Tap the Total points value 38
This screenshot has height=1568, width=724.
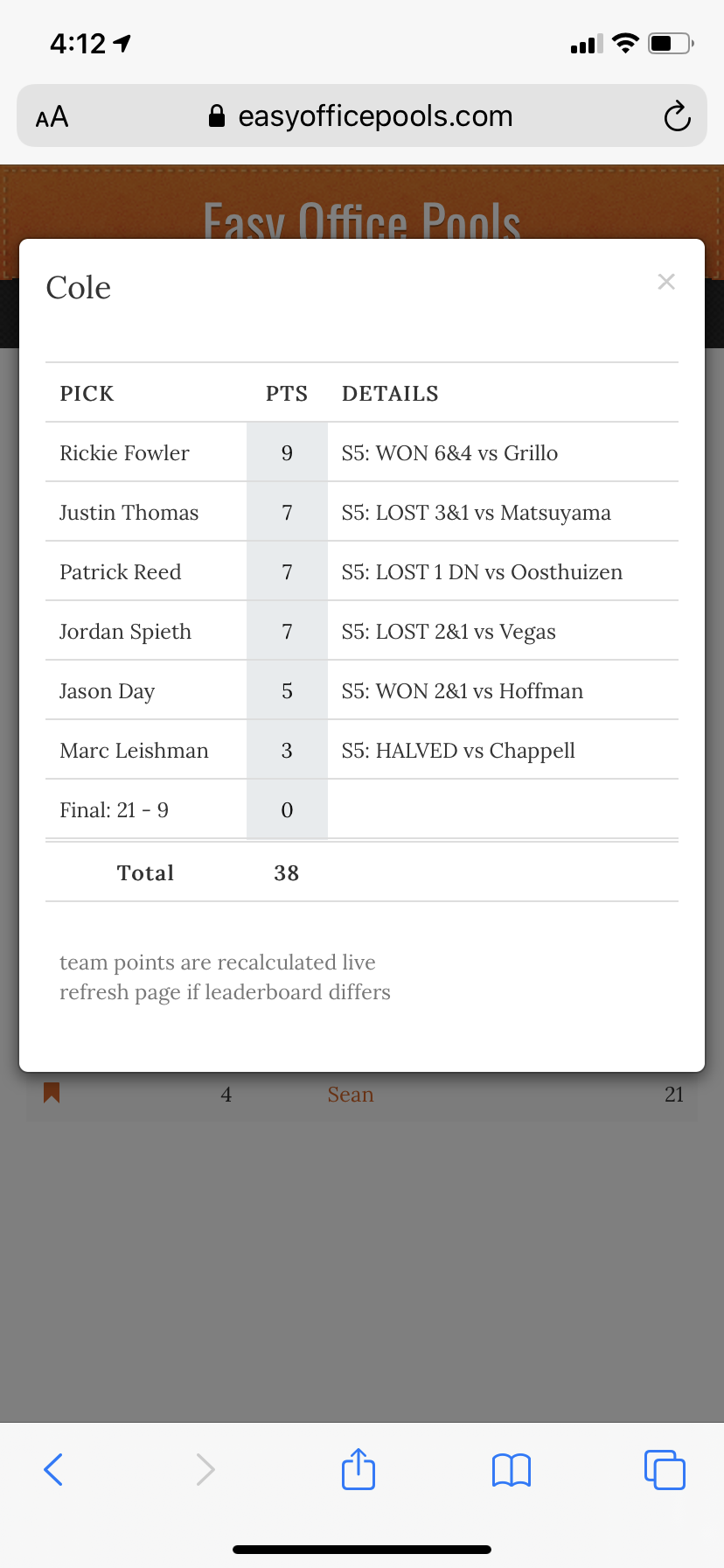(x=286, y=872)
